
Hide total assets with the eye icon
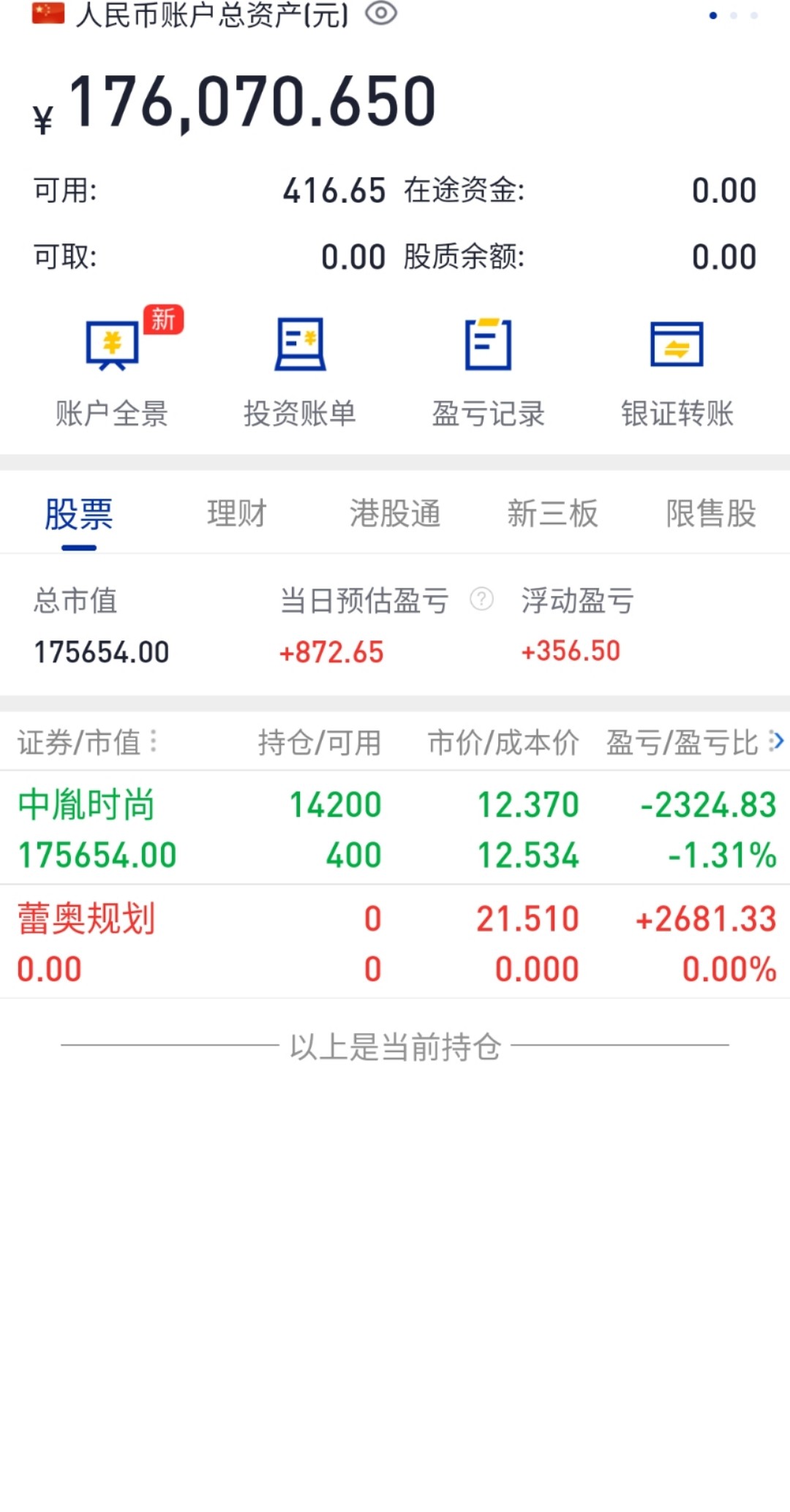point(381,13)
